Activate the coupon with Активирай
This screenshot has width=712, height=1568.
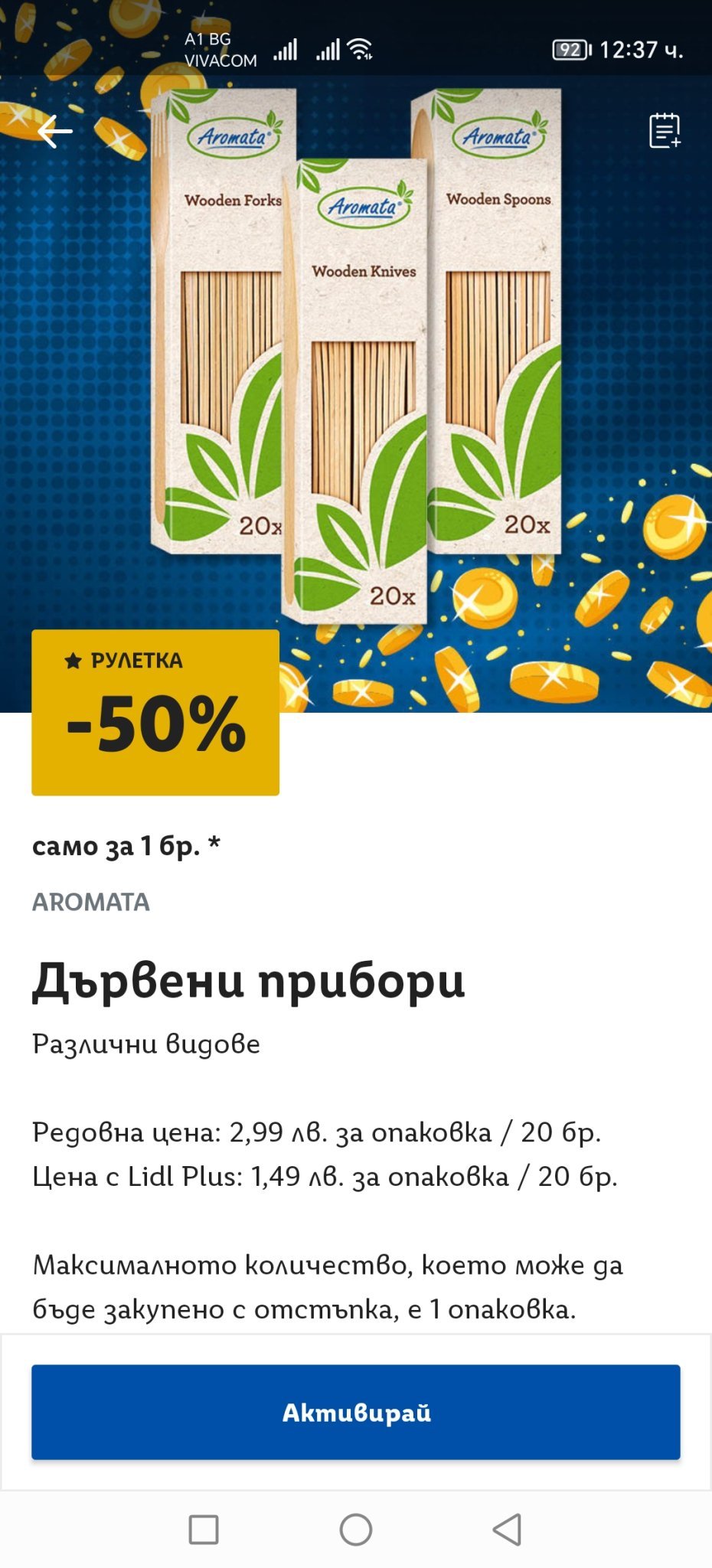pyautogui.click(x=356, y=1412)
